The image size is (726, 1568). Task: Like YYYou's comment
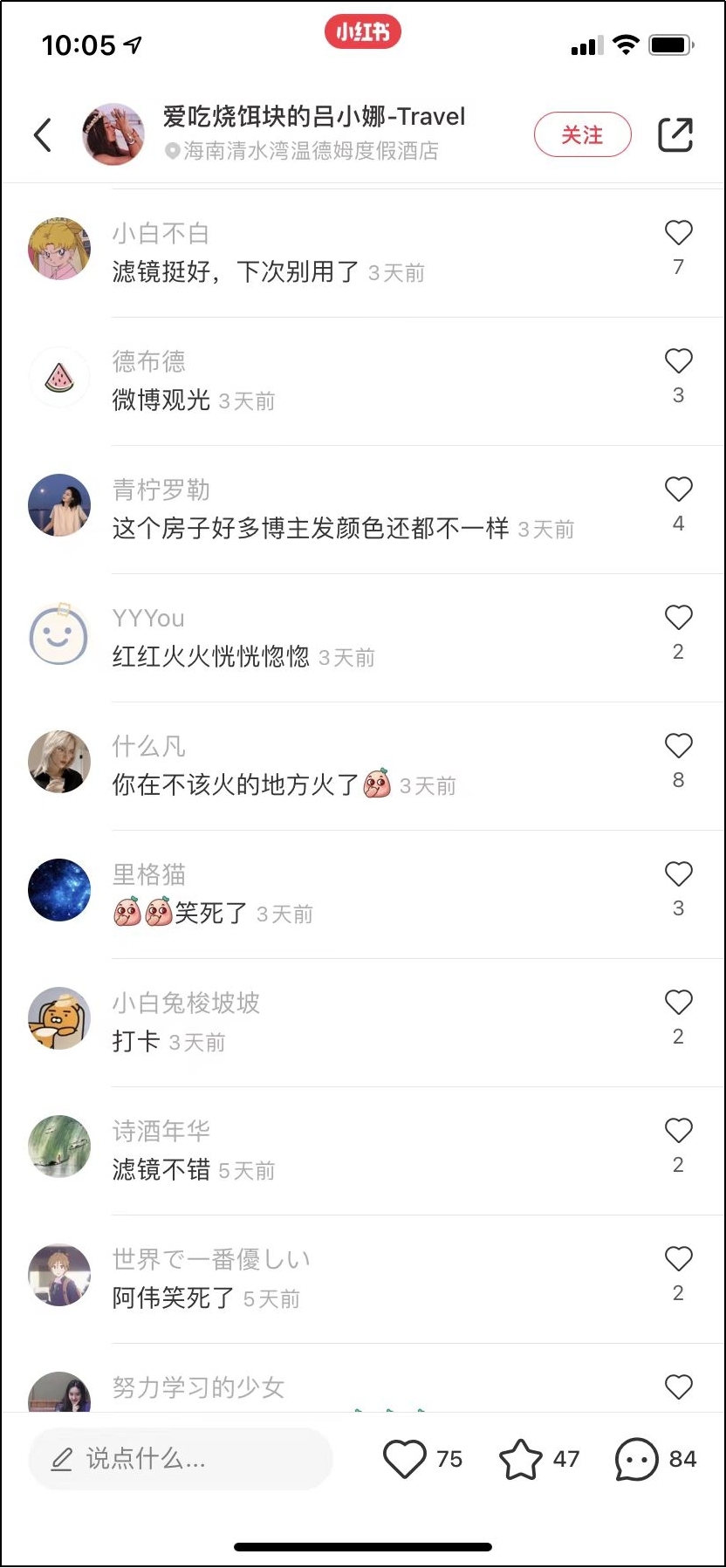[x=678, y=618]
